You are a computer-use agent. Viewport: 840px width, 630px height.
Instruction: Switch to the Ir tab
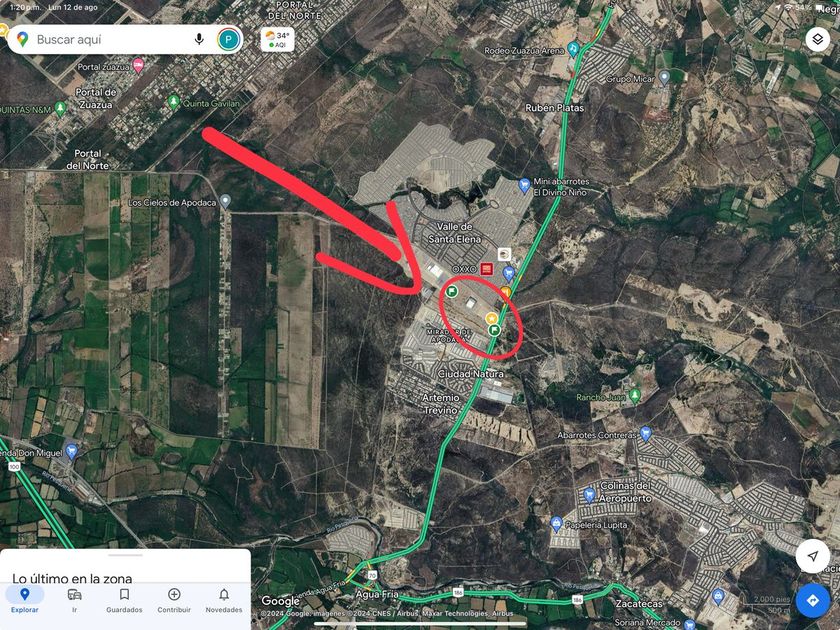pyautogui.click(x=74, y=600)
